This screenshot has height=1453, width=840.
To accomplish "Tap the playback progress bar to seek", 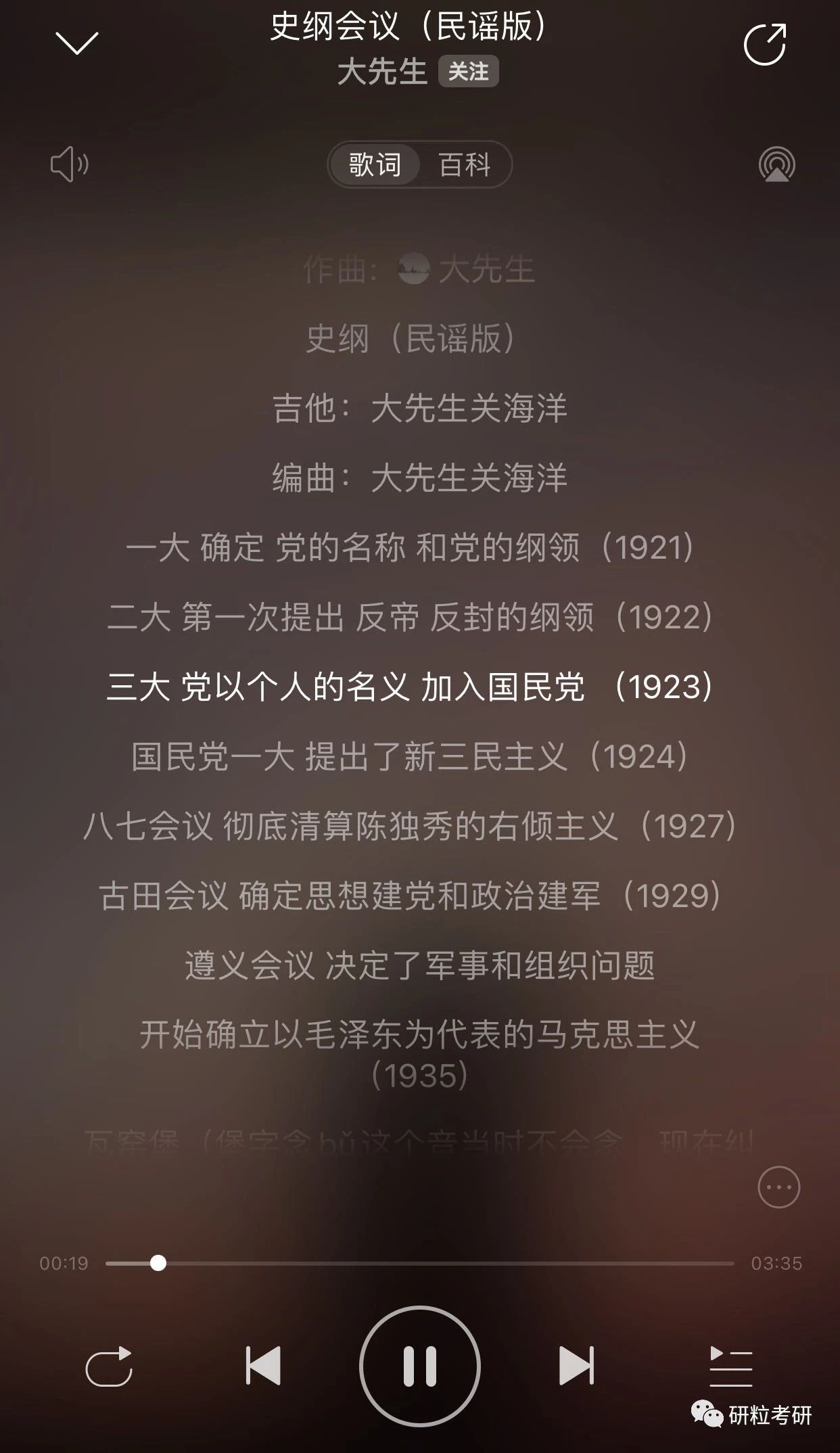I will tap(419, 1263).
